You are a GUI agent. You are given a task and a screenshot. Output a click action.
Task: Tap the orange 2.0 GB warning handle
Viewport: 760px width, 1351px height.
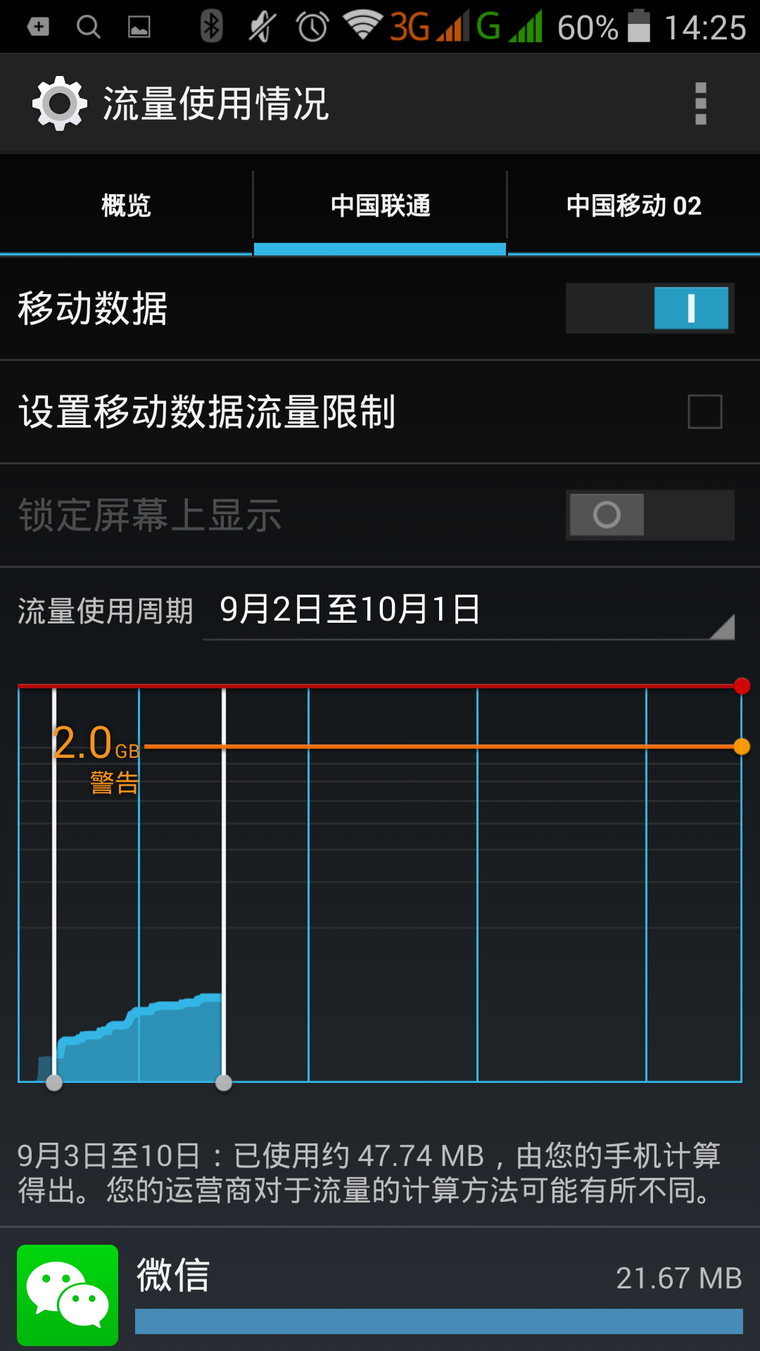point(741,747)
